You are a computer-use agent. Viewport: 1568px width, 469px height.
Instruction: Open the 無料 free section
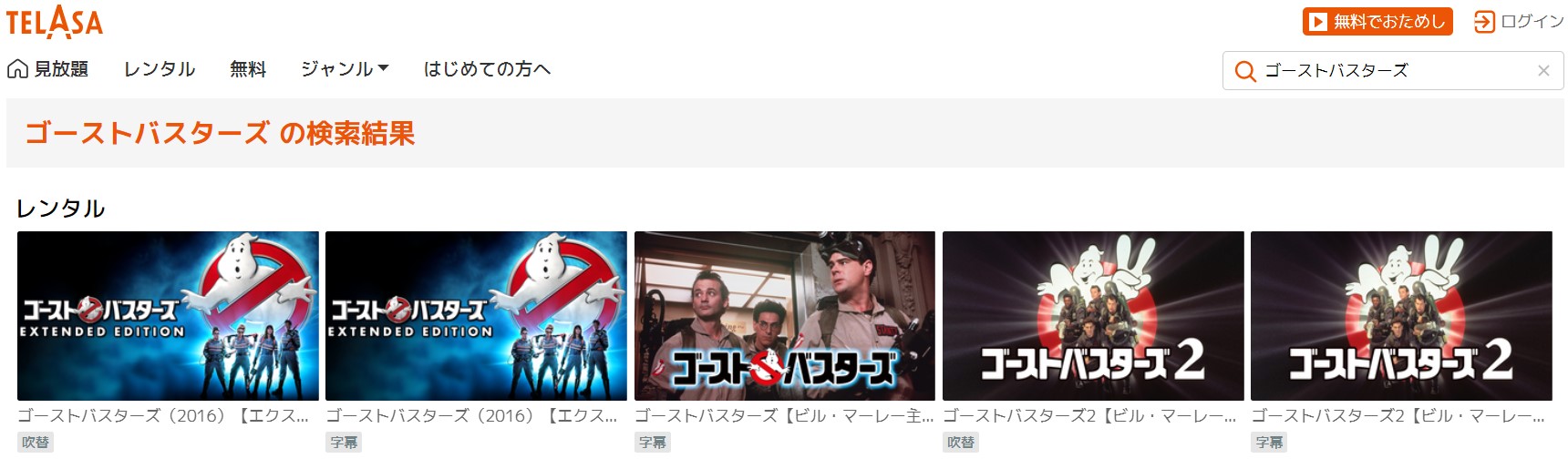[248, 69]
